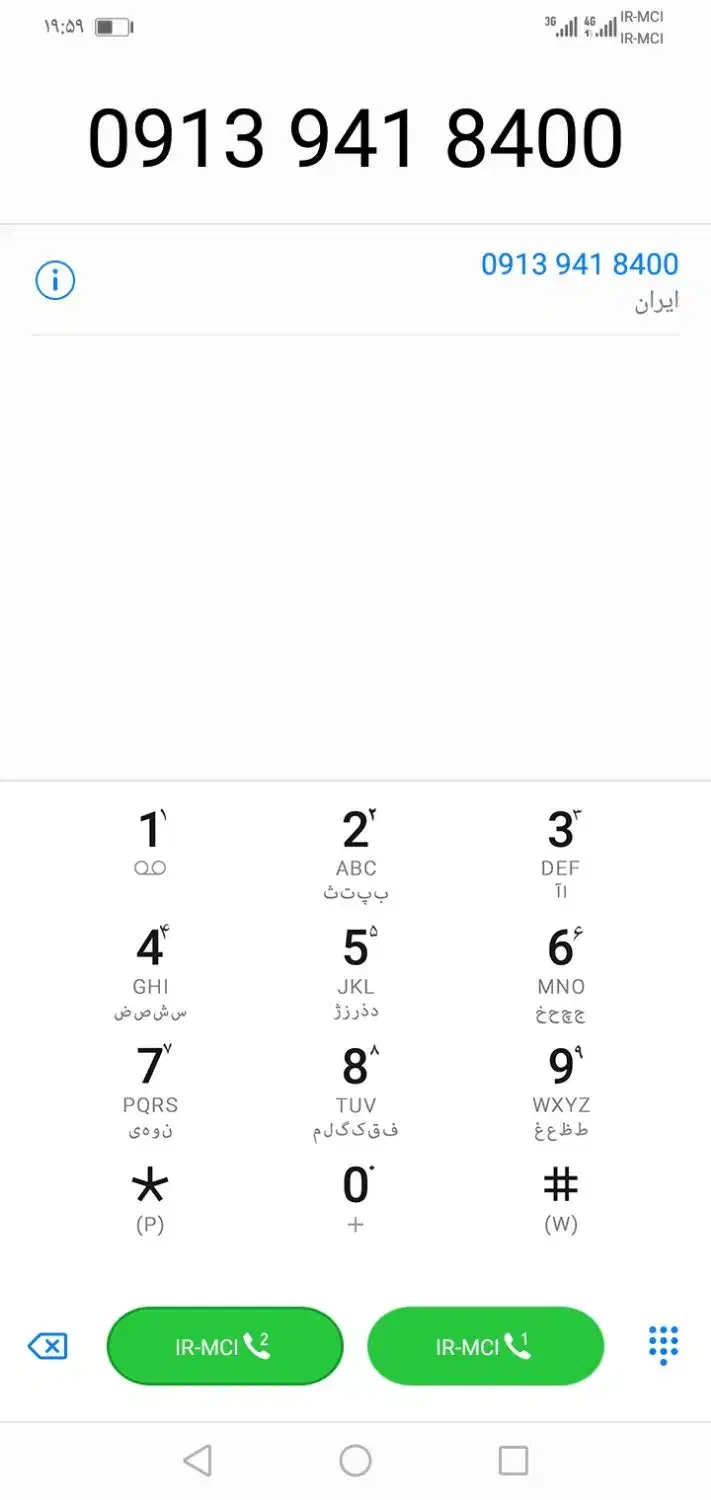Tap the star (P) key
The width and height of the screenshot is (711, 1500).
click(x=150, y=1200)
